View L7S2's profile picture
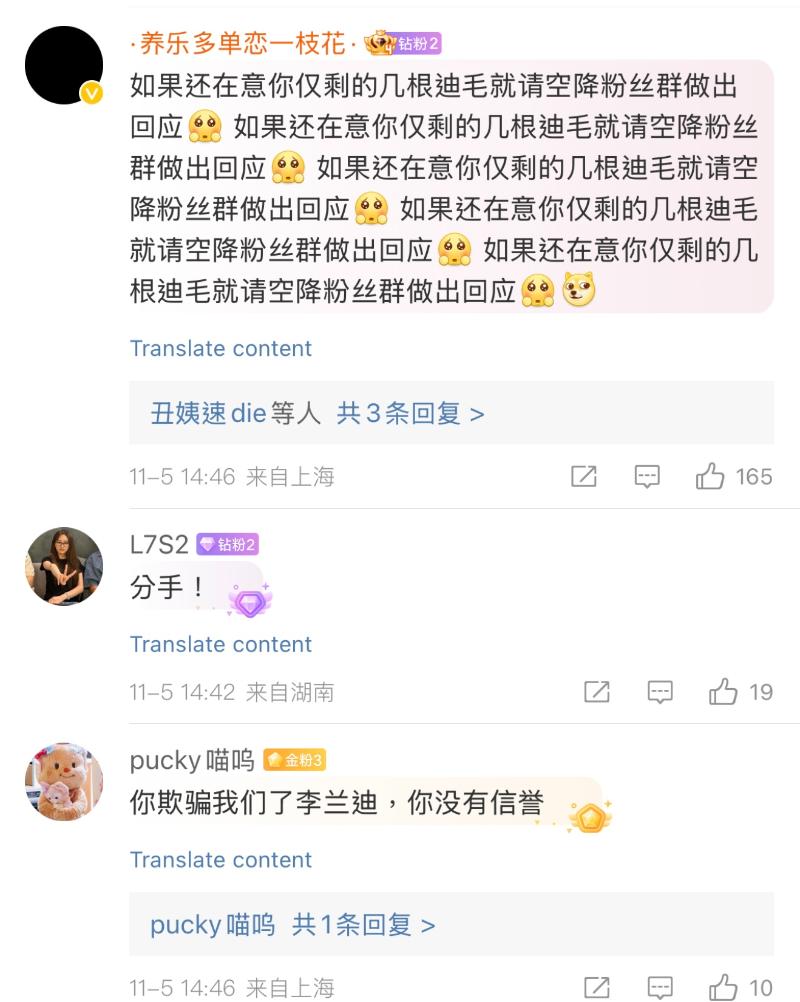Image resolution: width=800 pixels, height=1002 pixels. pyautogui.click(x=63, y=566)
